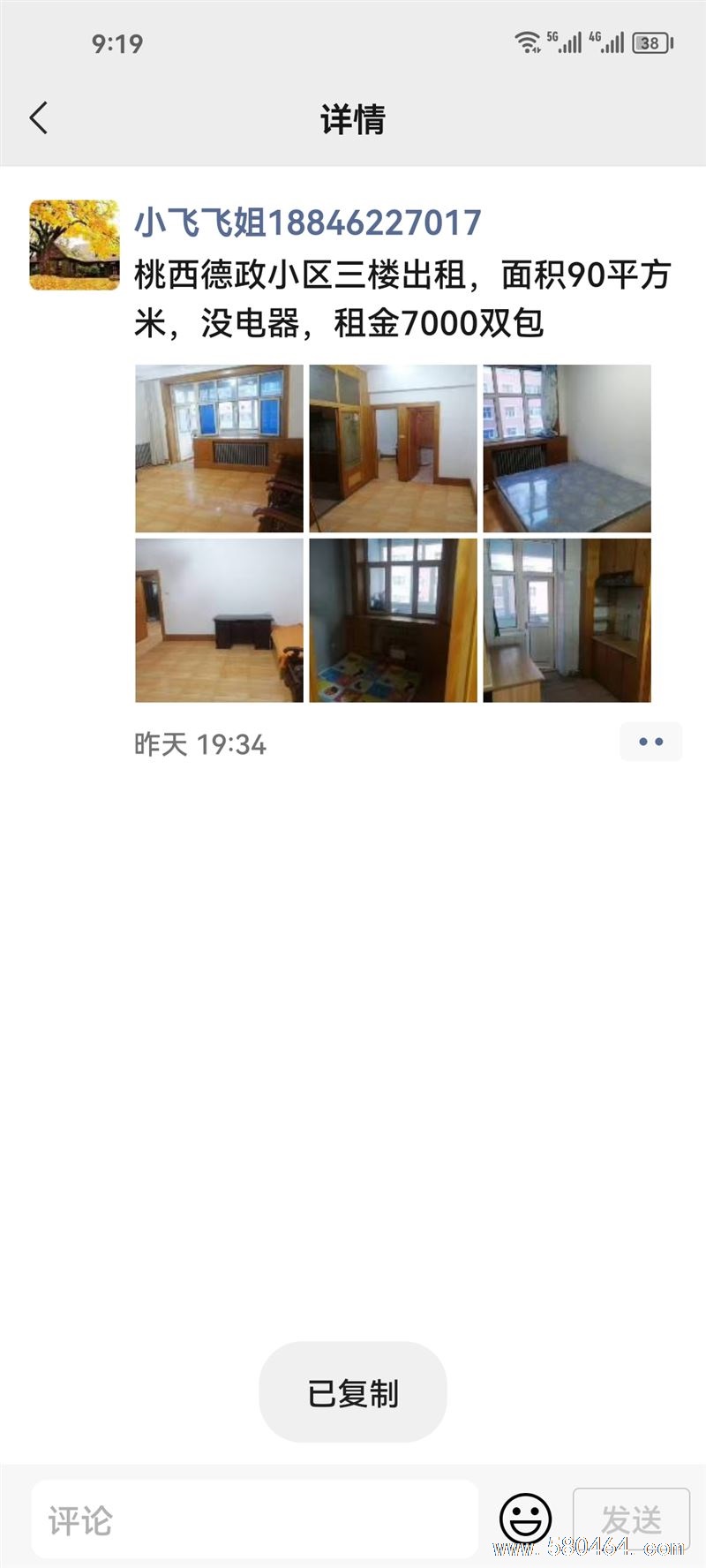706x1568 pixels.
Task: Open the photo of the balcony door
Action: click(x=567, y=621)
